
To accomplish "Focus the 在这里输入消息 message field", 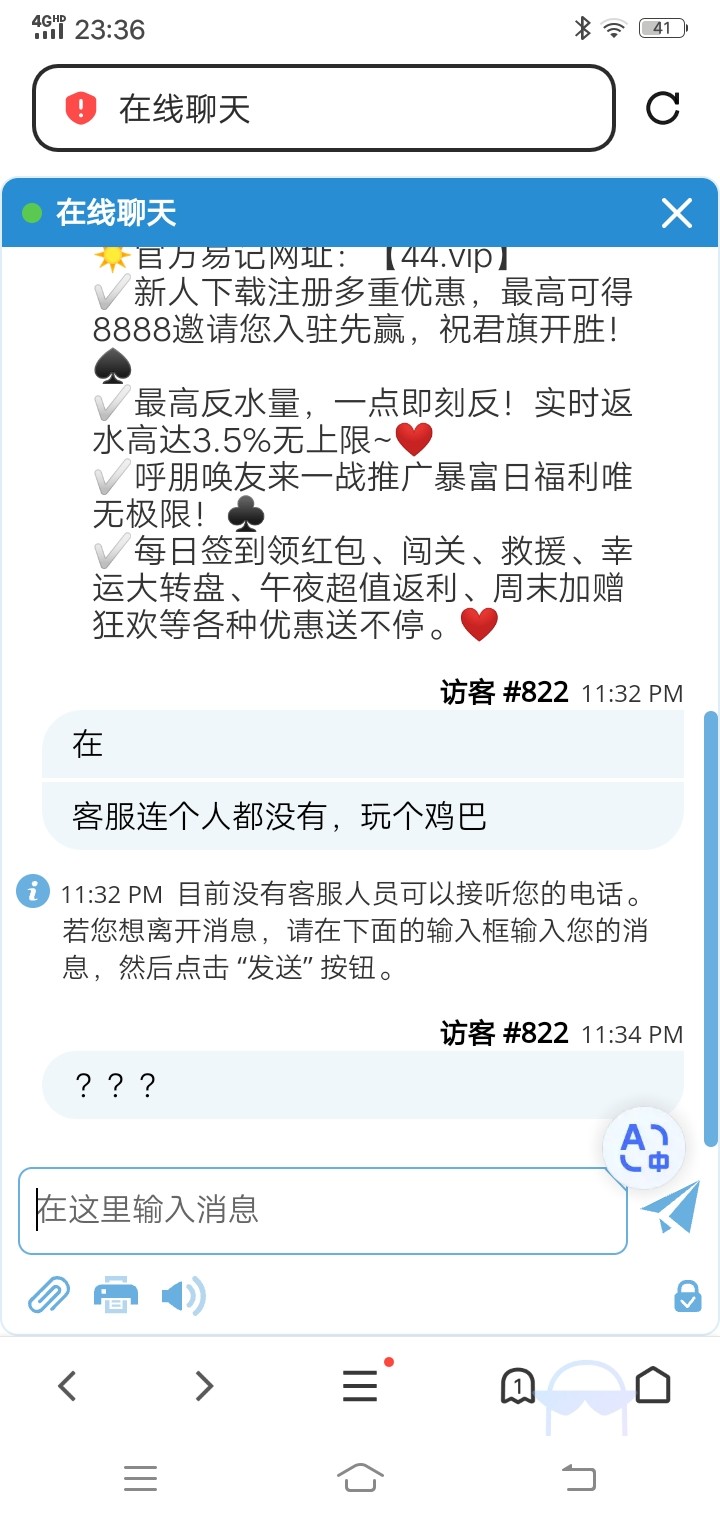I will pyautogui.click(x=323, y=1210).
